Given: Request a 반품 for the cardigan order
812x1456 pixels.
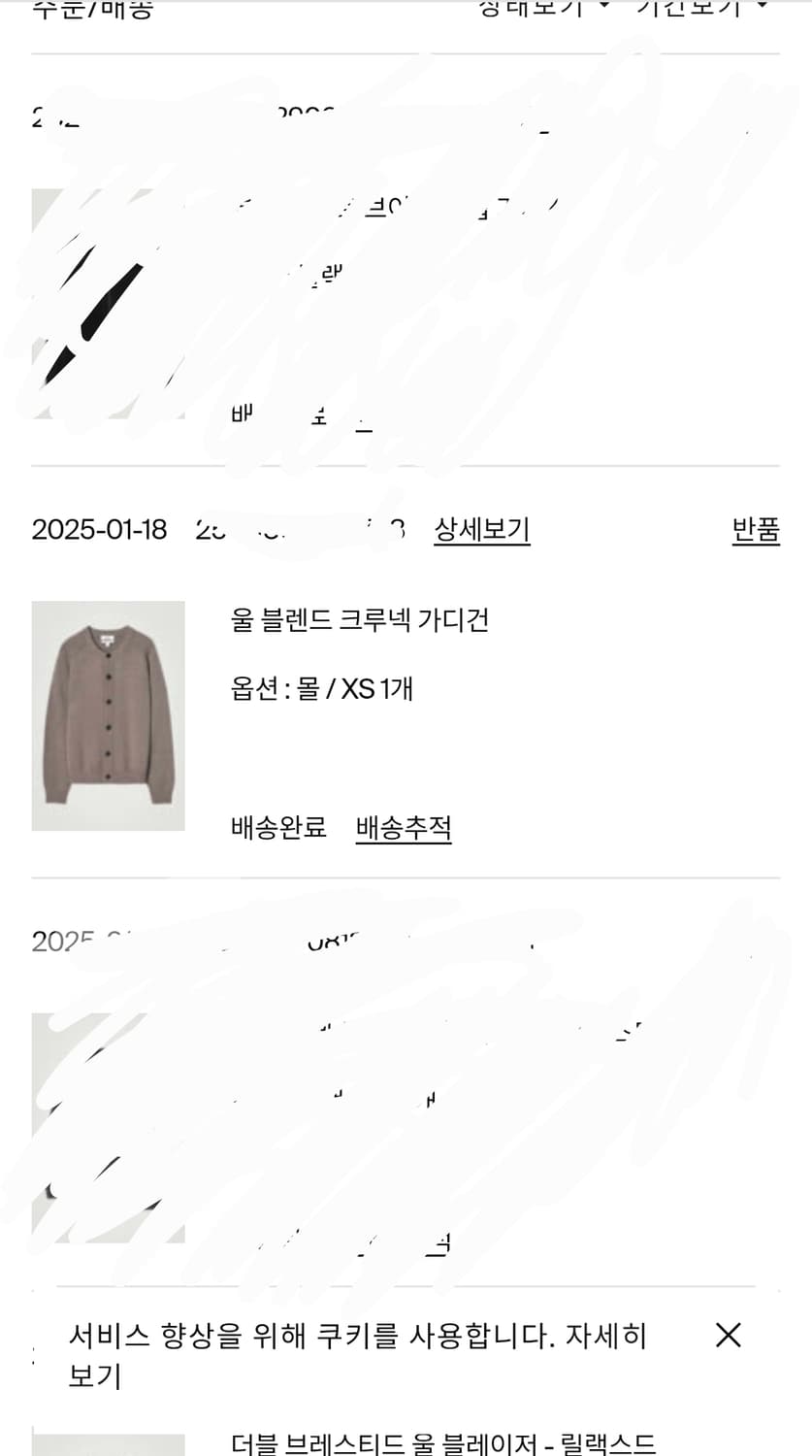Looking at the screenshot, I should [757, 528].
